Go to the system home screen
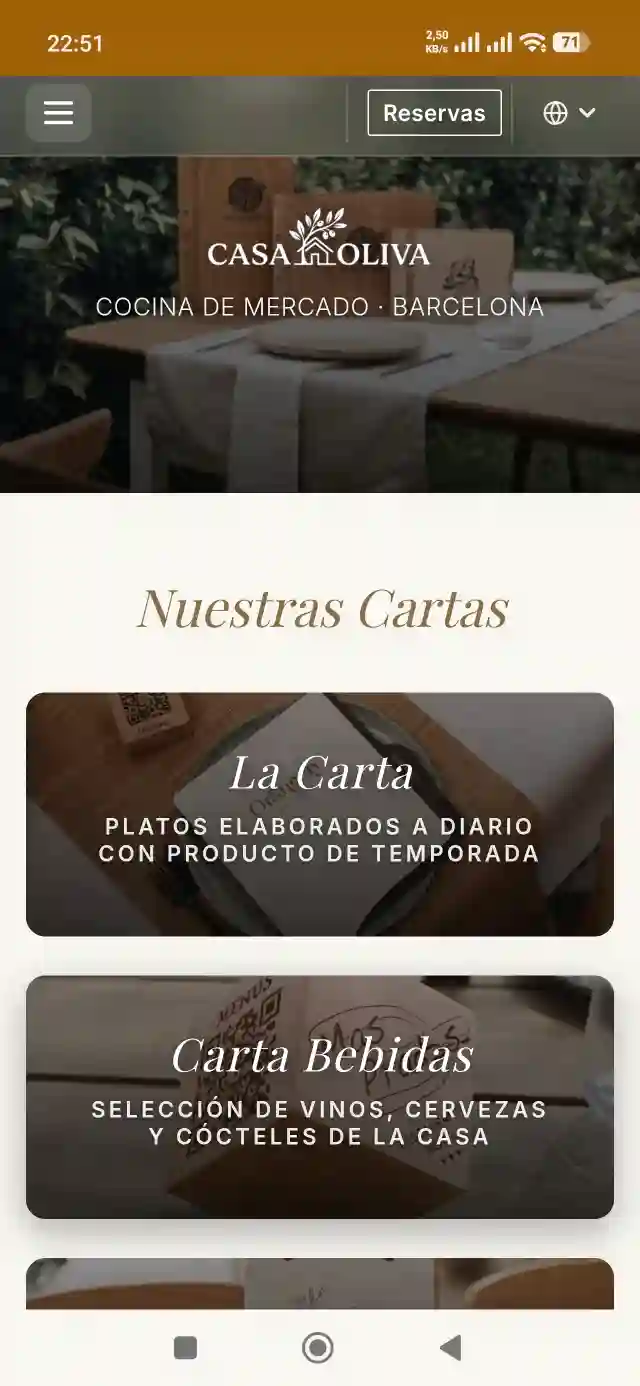640x1386 pixels. (318, 1348)
